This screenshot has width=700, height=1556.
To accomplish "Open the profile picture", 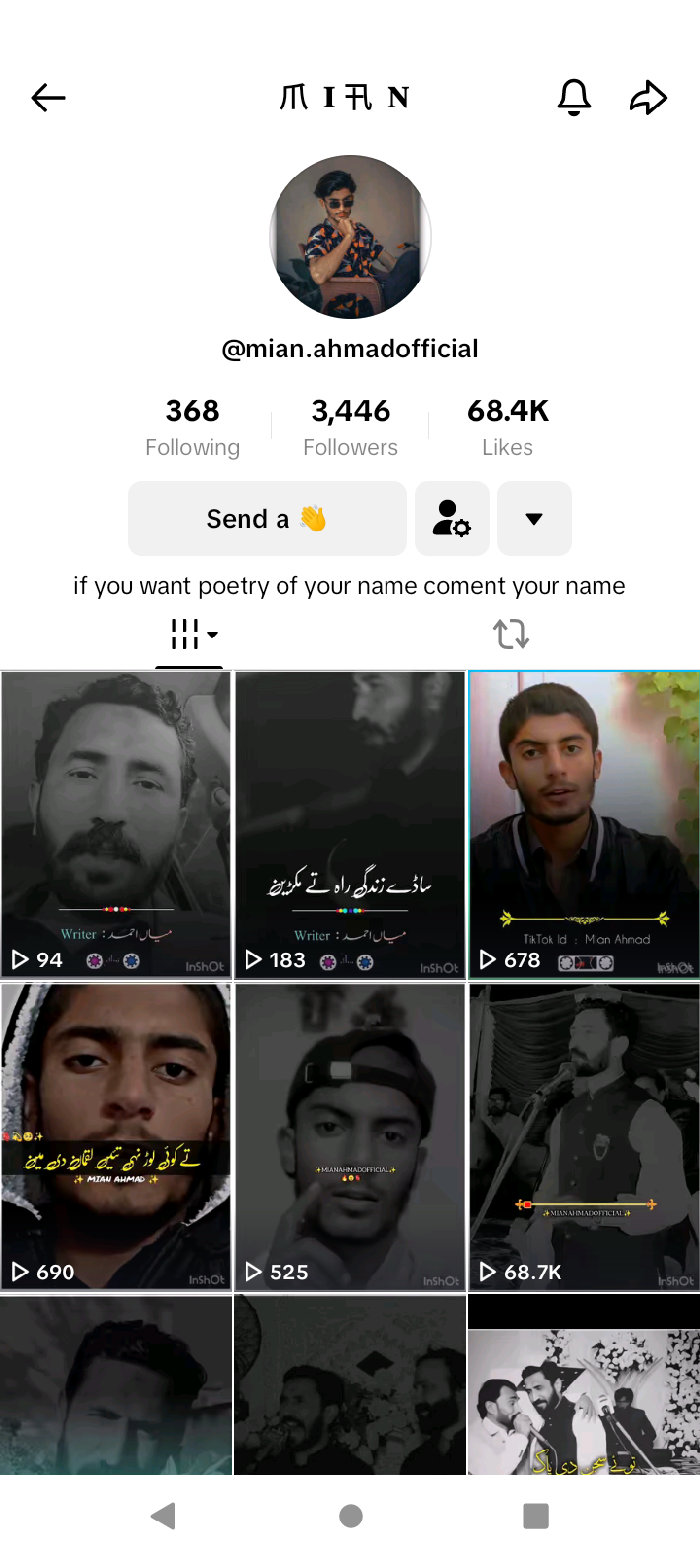I will point(350,237).
